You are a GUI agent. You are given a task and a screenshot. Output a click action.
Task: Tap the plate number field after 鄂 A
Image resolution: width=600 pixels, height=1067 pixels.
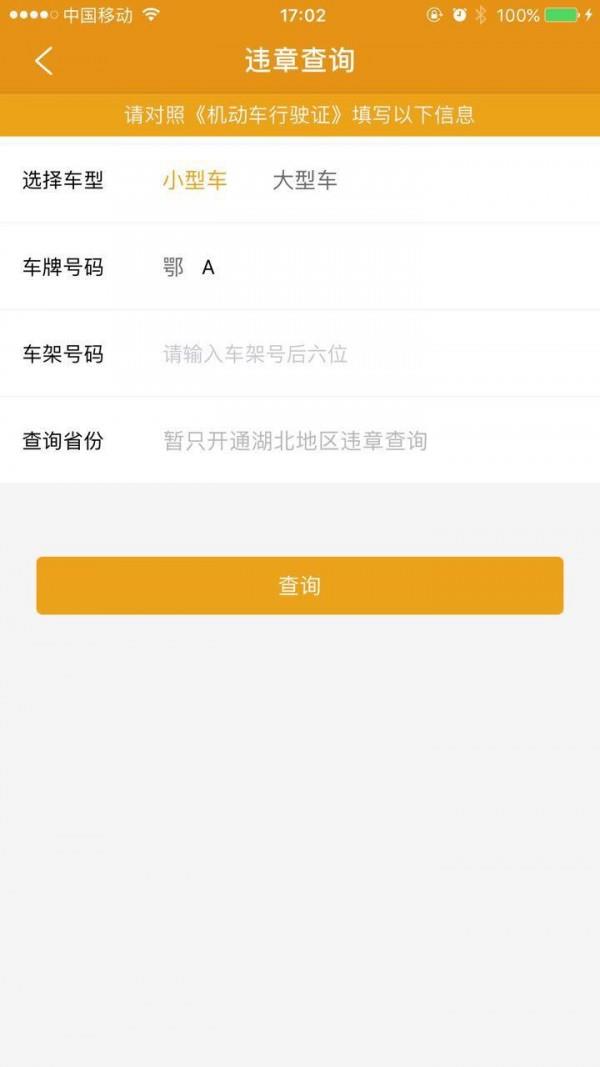(401, 267)
